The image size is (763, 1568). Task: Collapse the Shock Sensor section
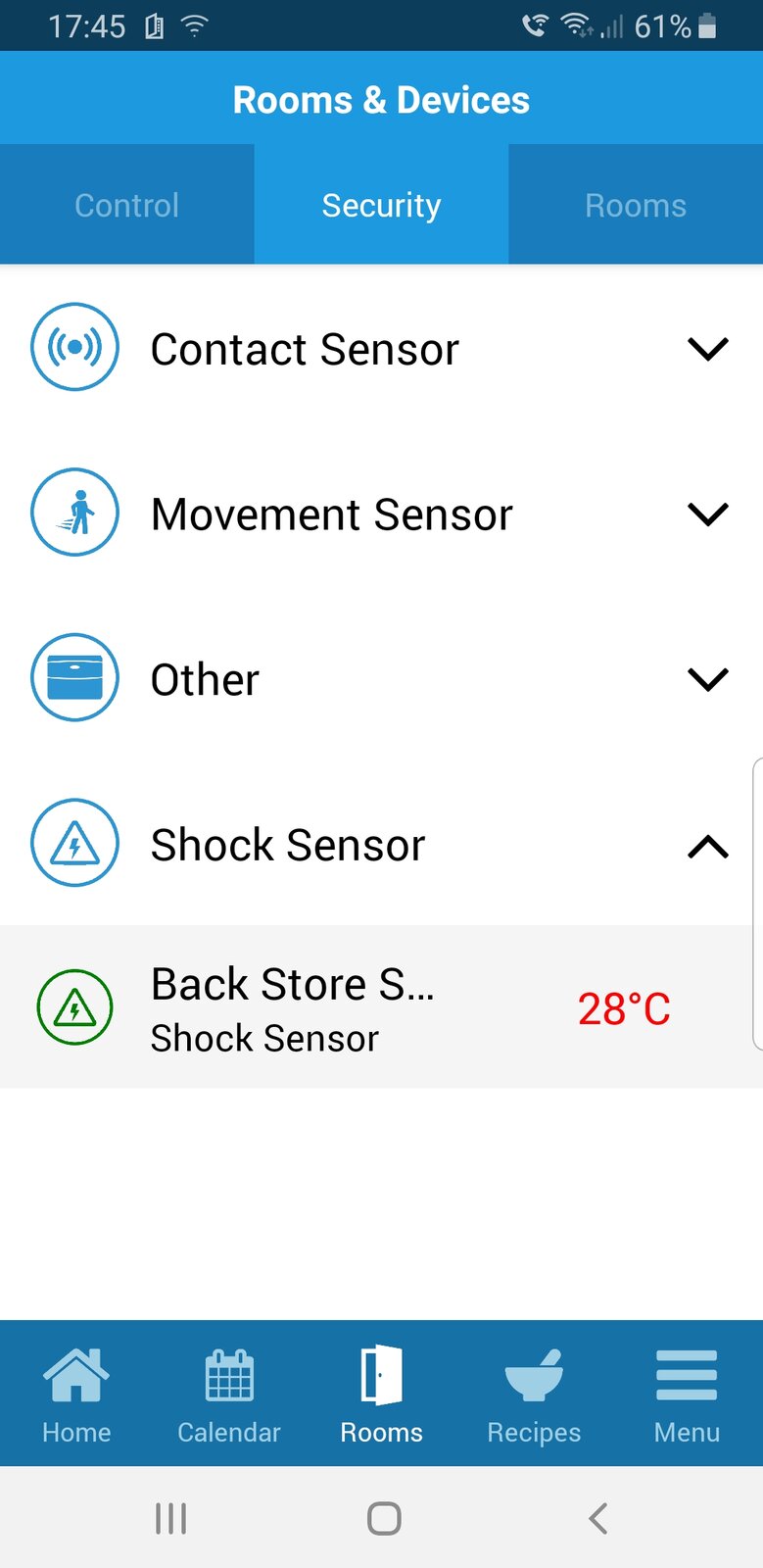[707, 846]
